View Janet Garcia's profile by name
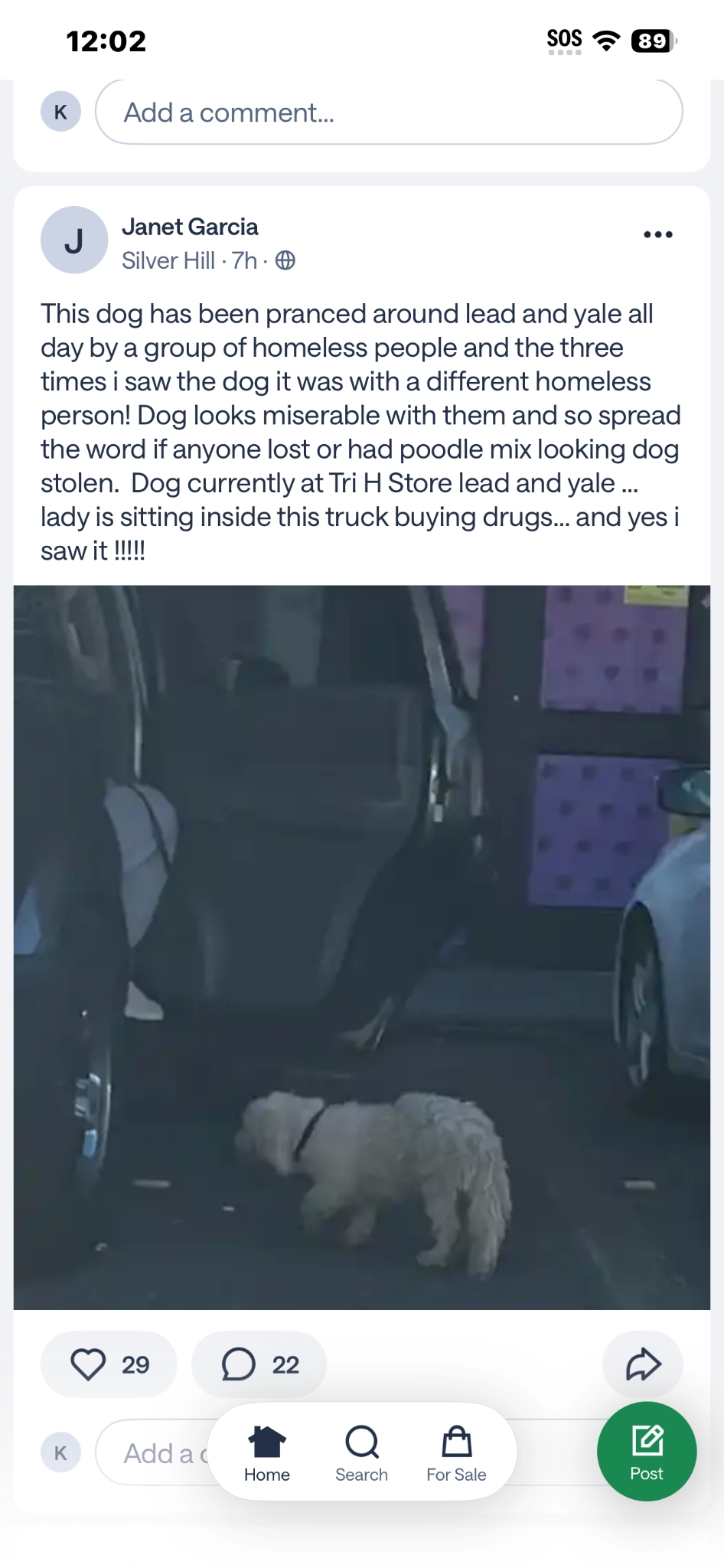This screenshot has height=1568, width=724. (190, 227)
